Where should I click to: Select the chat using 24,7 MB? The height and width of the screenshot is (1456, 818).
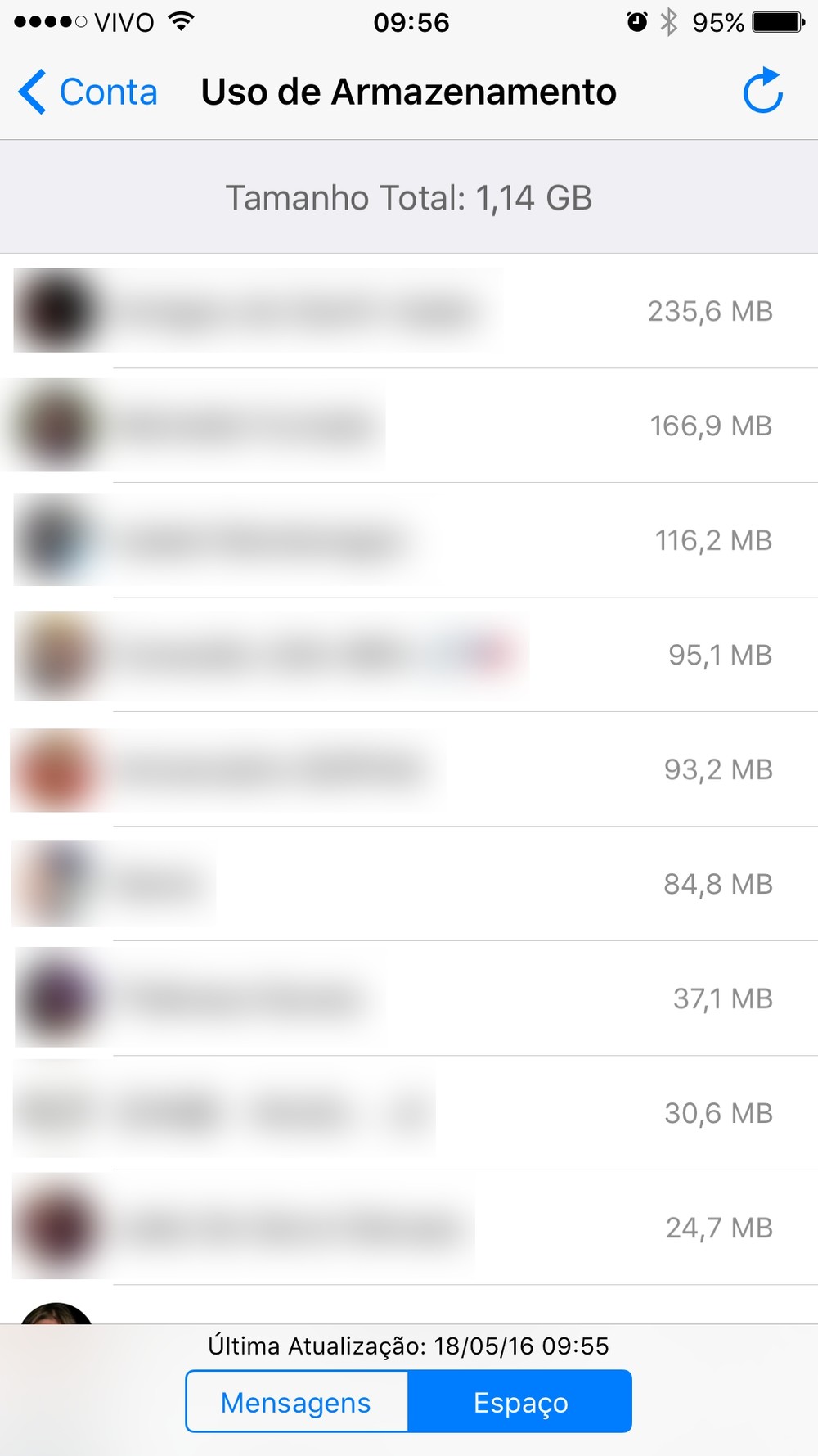click(x=409, y=1228)
